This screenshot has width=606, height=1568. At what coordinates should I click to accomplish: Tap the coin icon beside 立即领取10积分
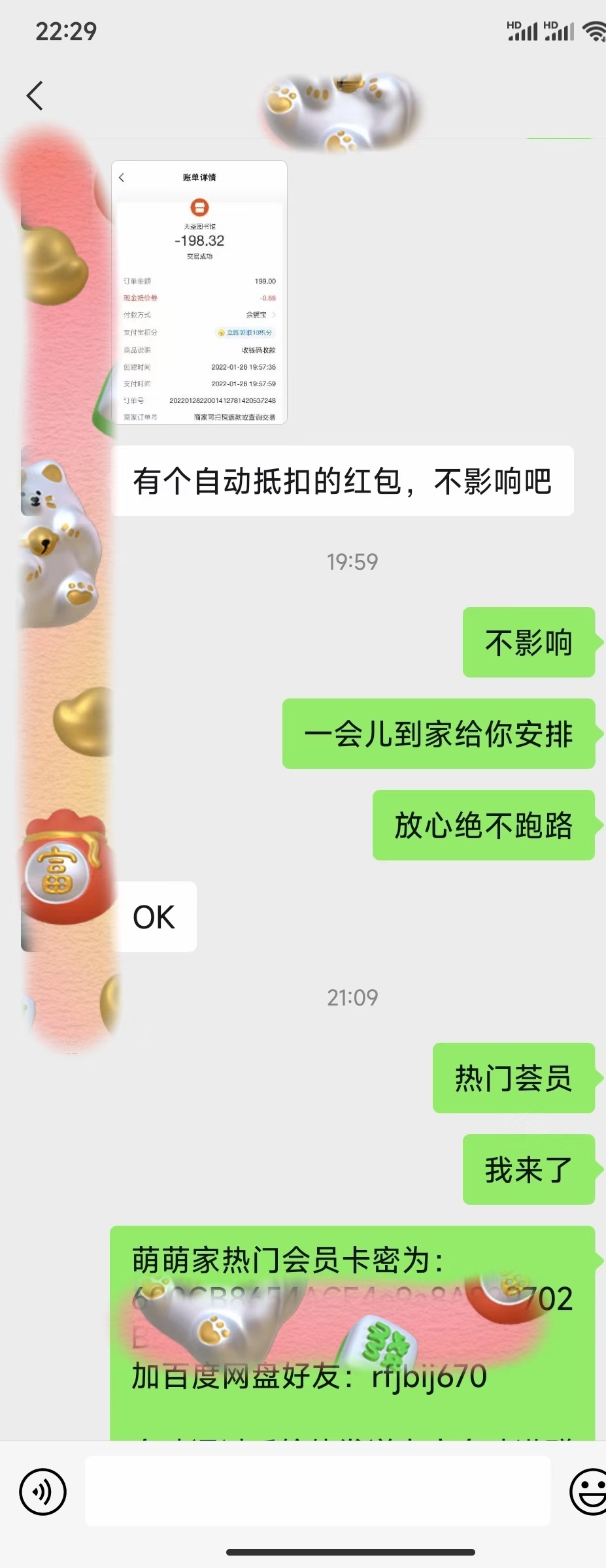point(222,333)
